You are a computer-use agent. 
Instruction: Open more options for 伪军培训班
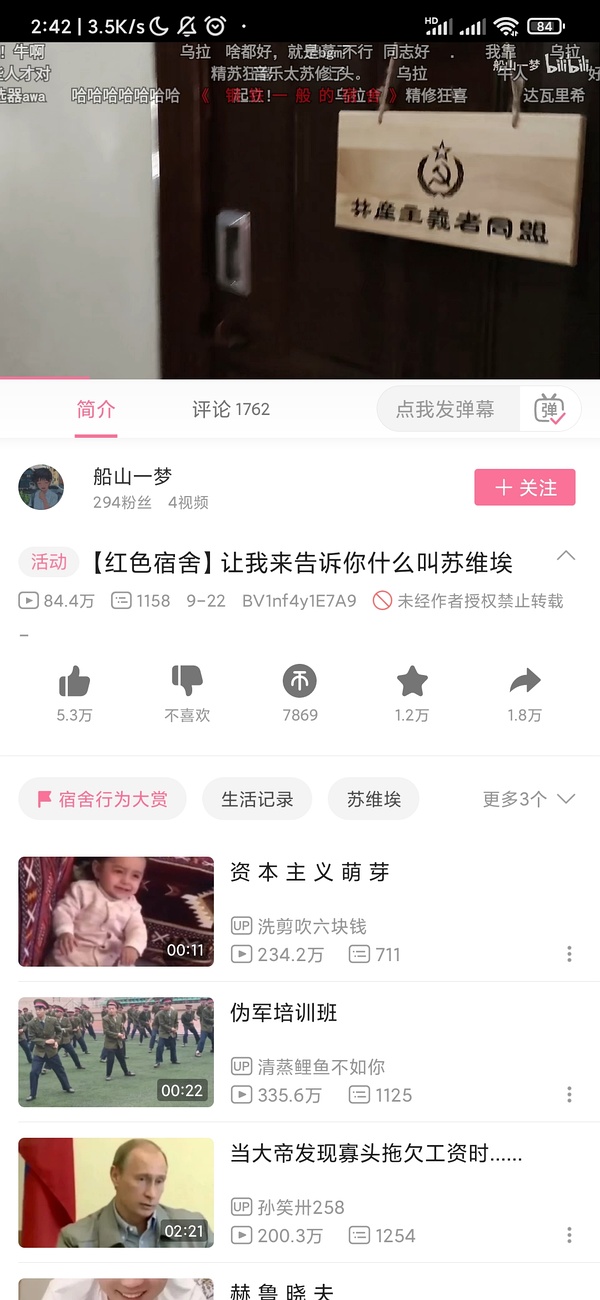point(569,1095)
